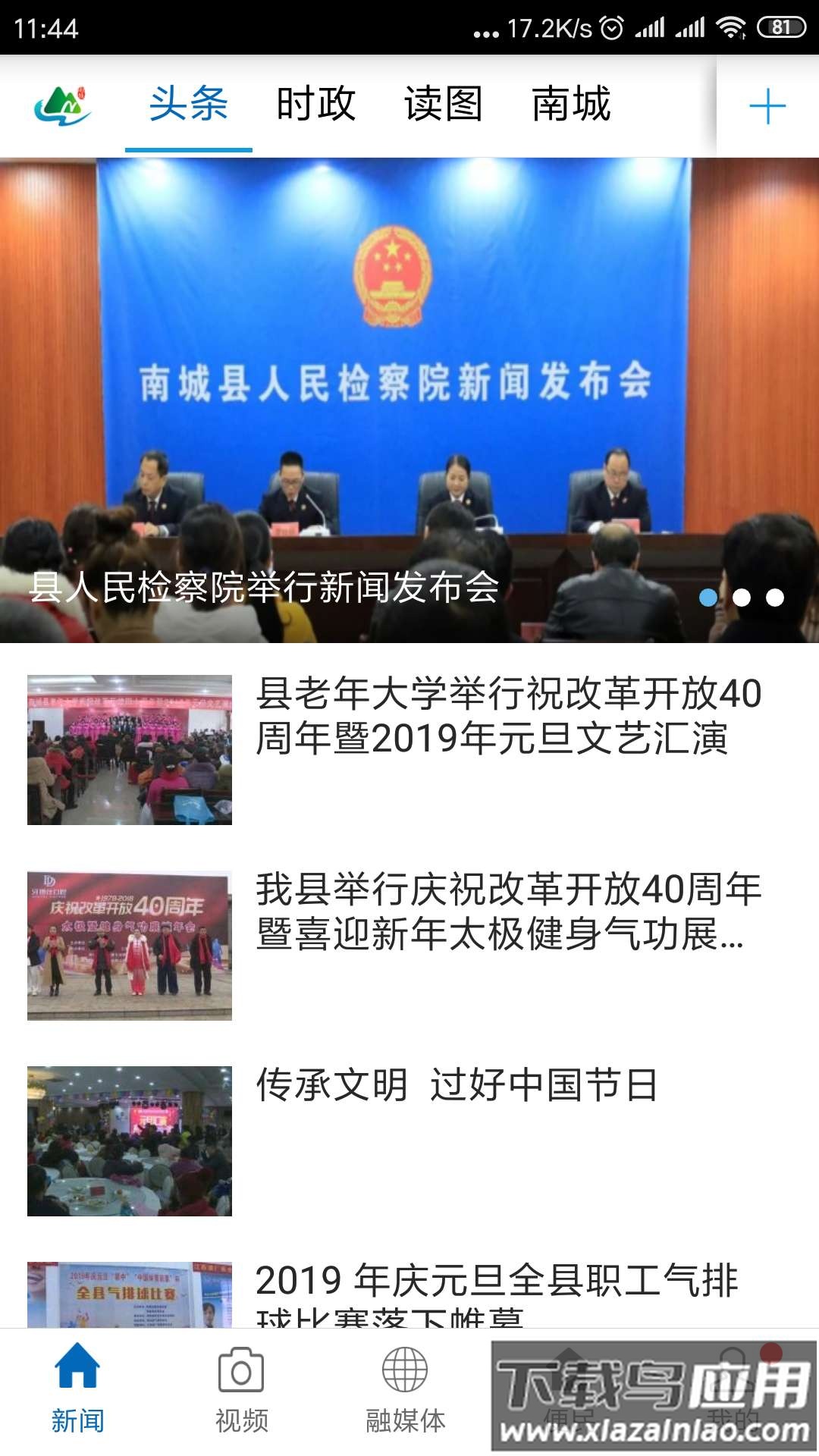Switch to the 读图 tab
The width and height of the screenshot is (819, 1456).
[442, 106]
